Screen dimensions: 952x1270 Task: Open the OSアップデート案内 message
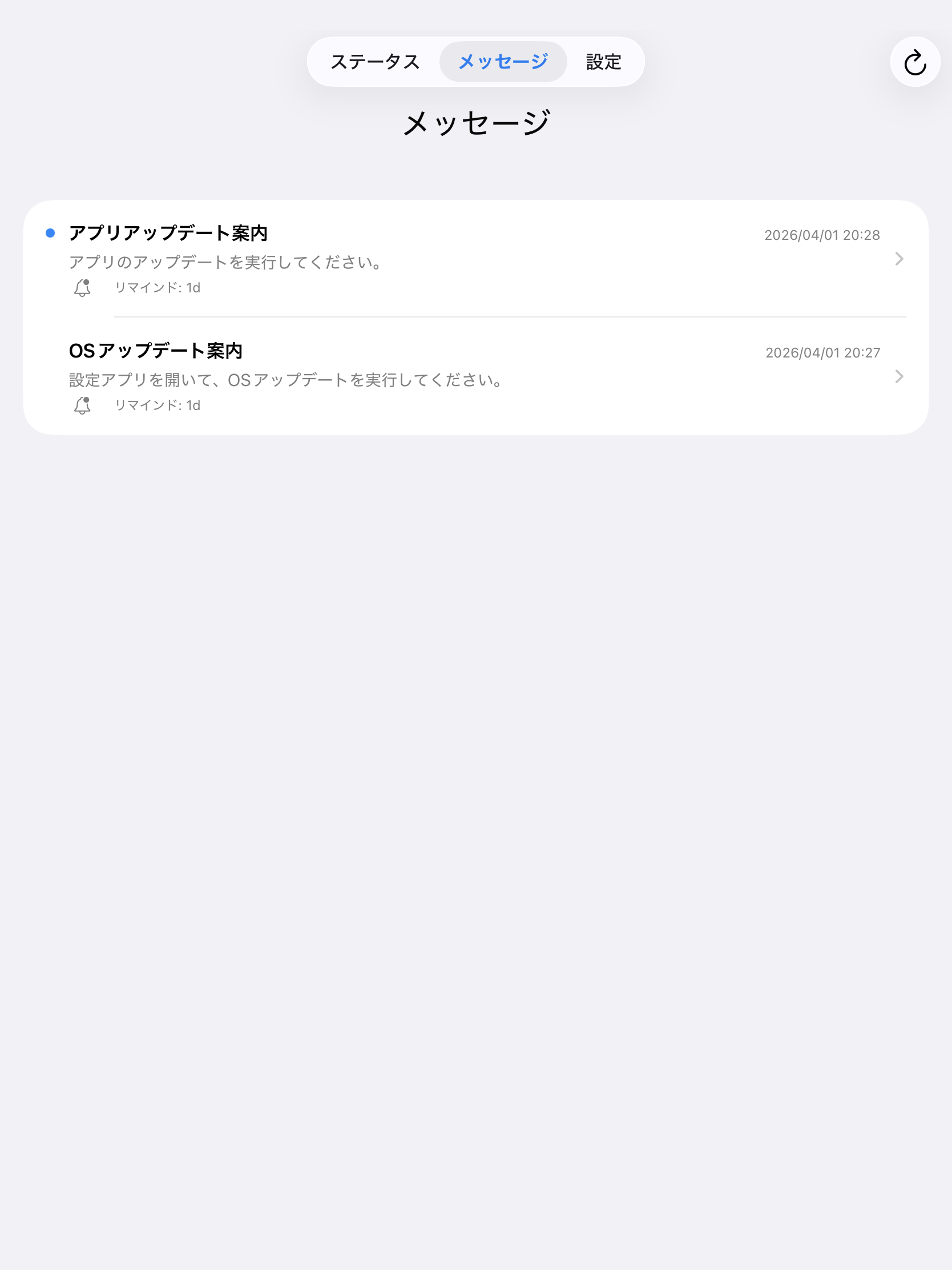pyautogui.click(x=475, y=377)
